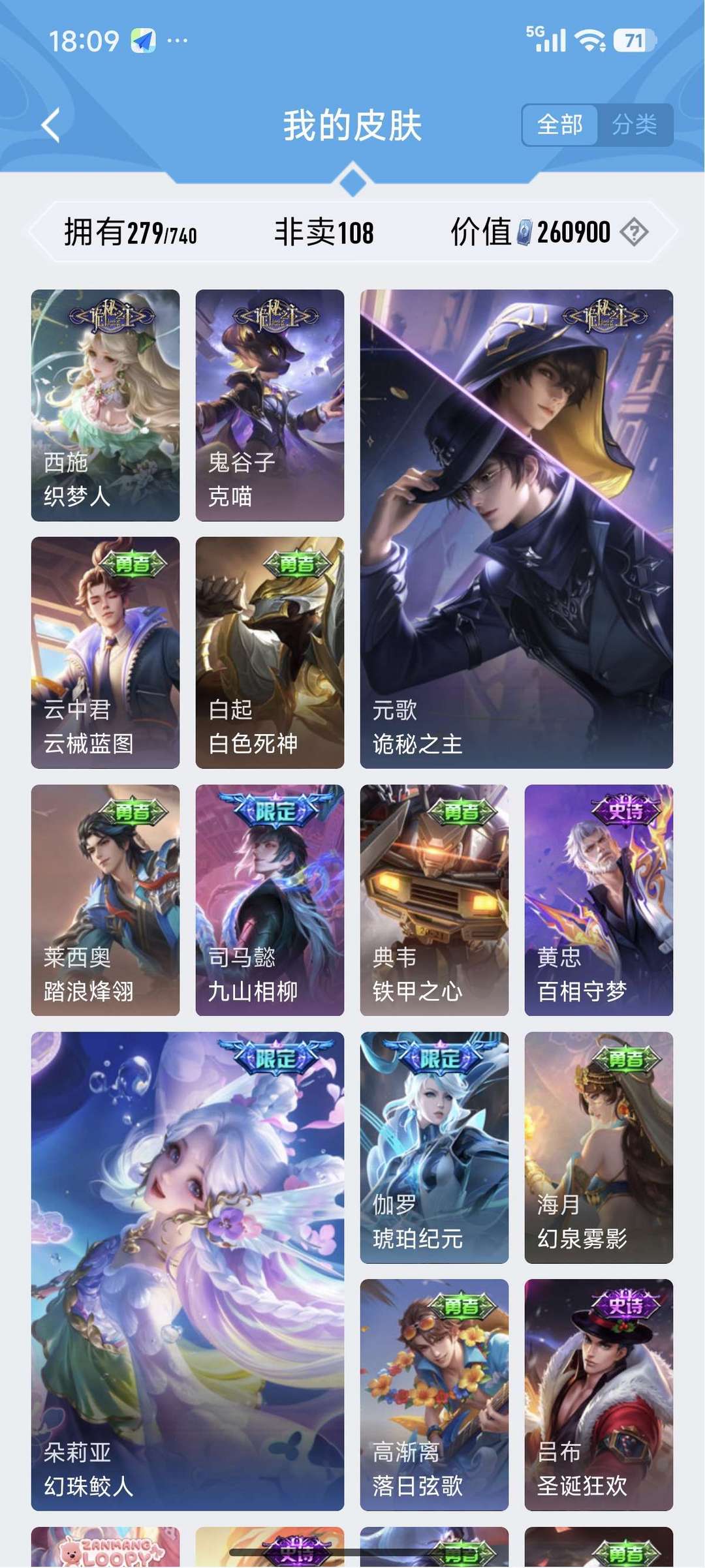Open 海月 幻泉雾影 skin
Image resolution: width=705 pixels, height=1568 pixels.
[x=599, y=1147]
